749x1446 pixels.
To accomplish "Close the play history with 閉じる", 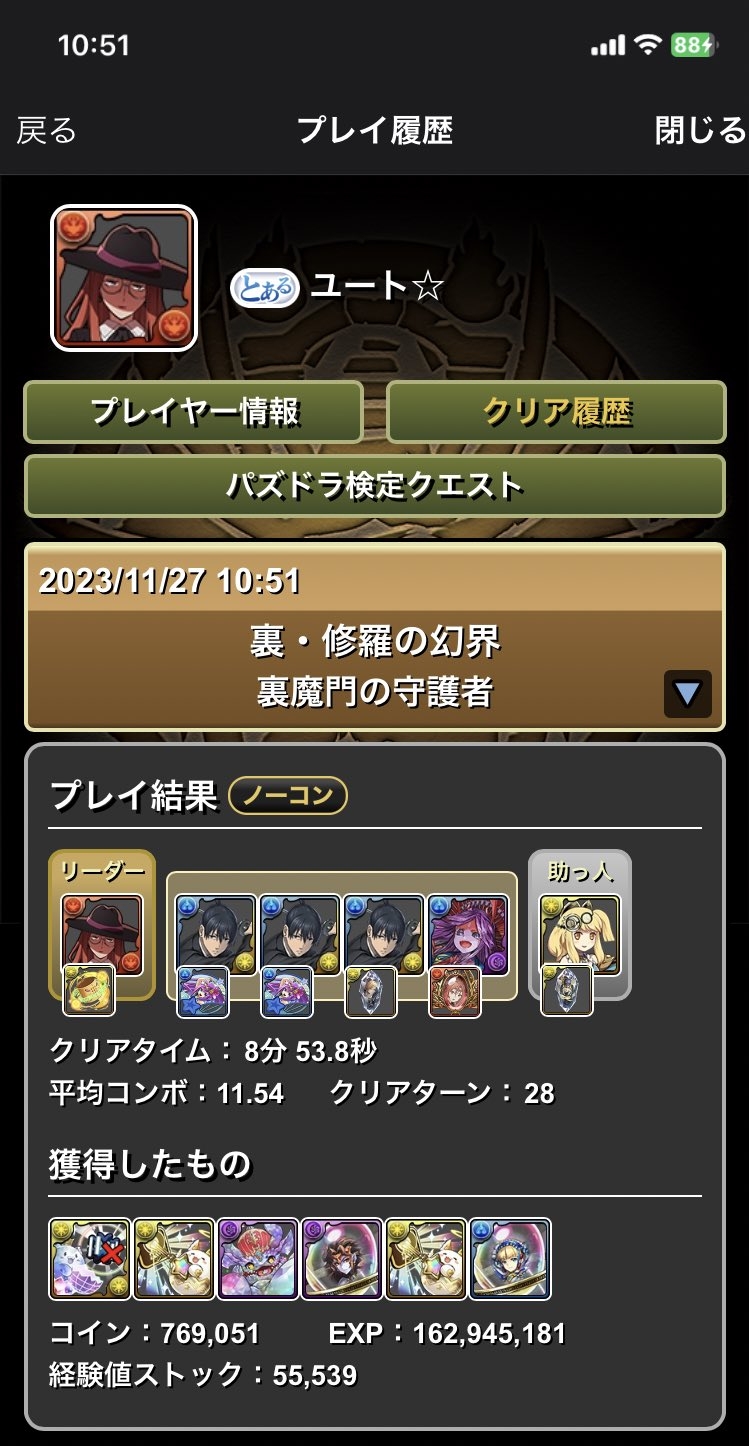I will click(700, 130).
